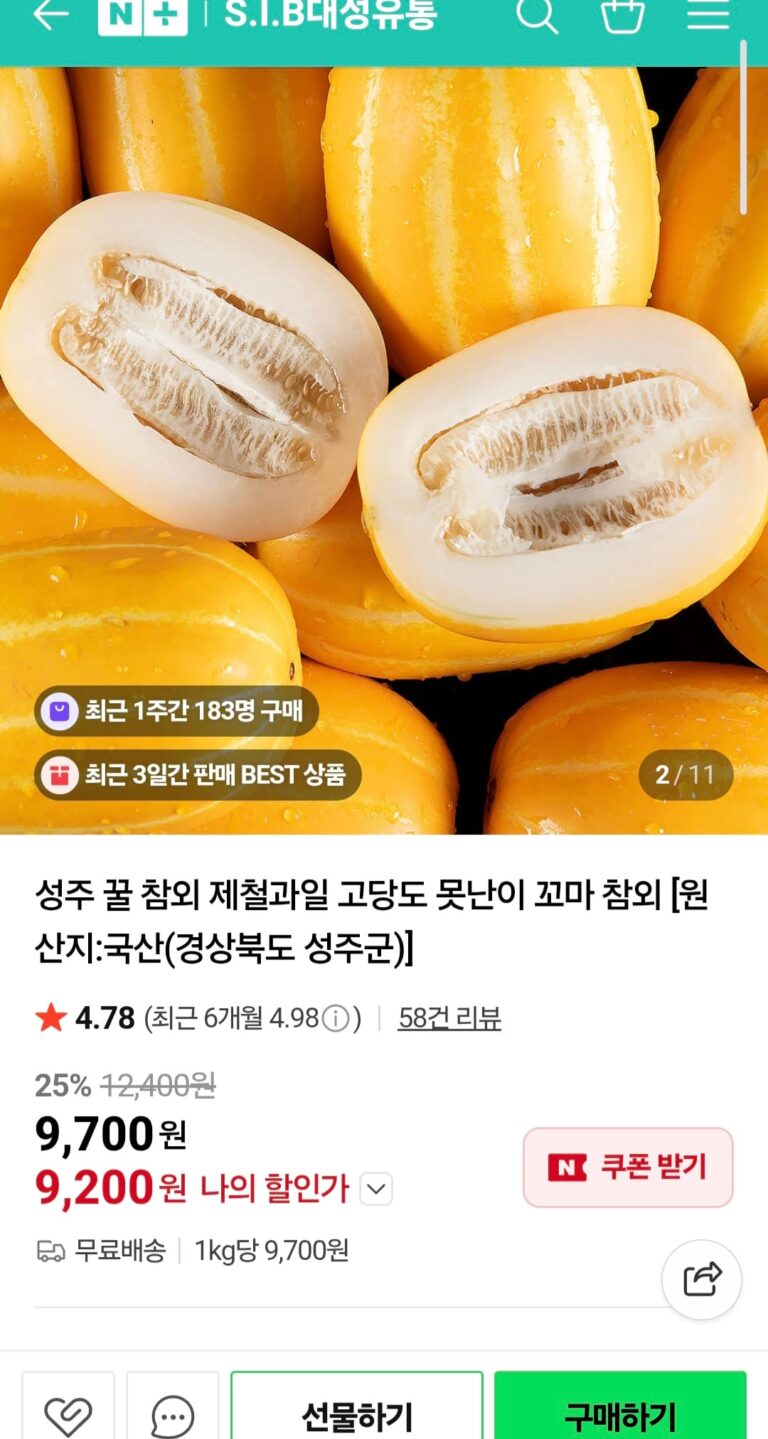Open the search magnifier icon

(x=536, y=15)
